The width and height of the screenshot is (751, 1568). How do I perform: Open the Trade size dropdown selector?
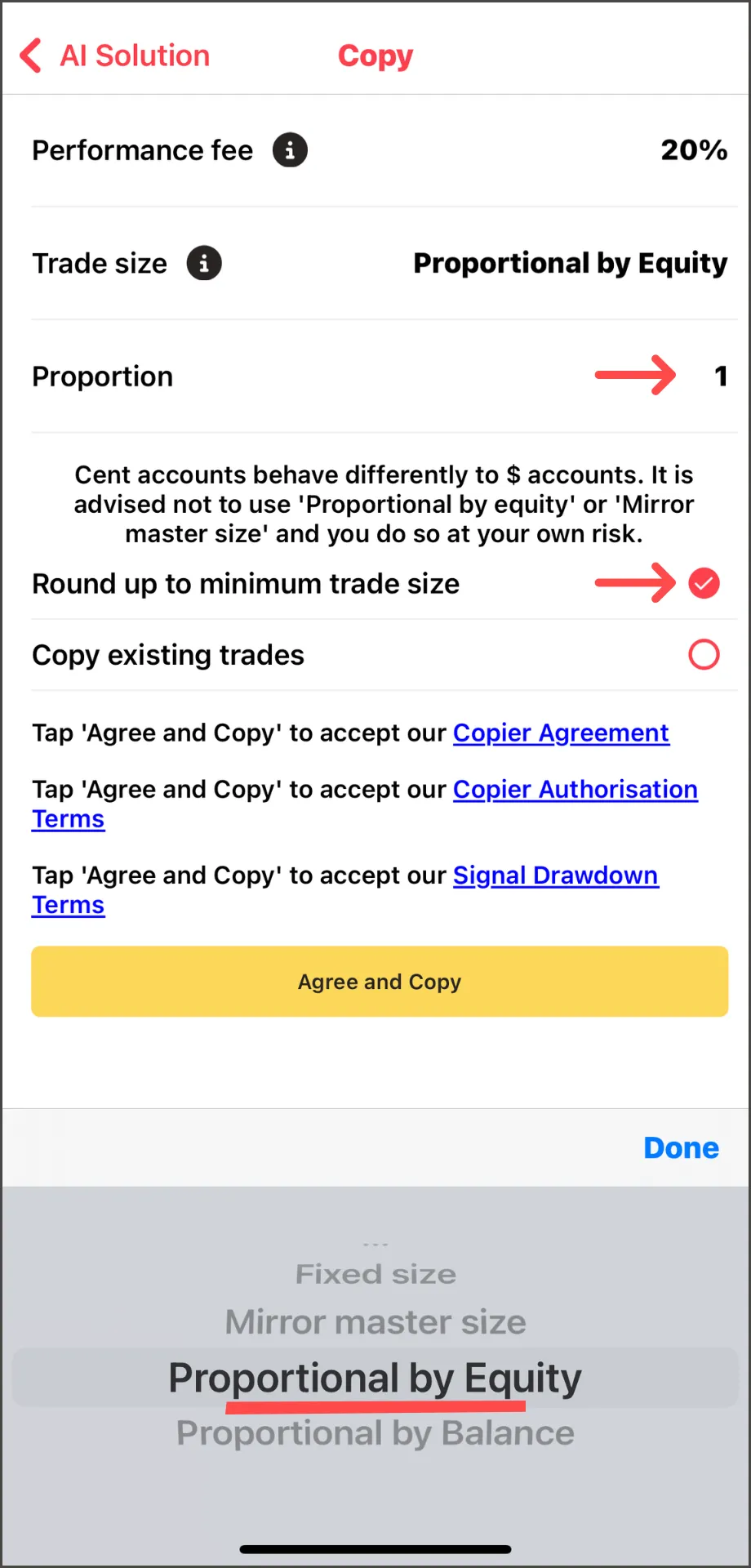570,263
